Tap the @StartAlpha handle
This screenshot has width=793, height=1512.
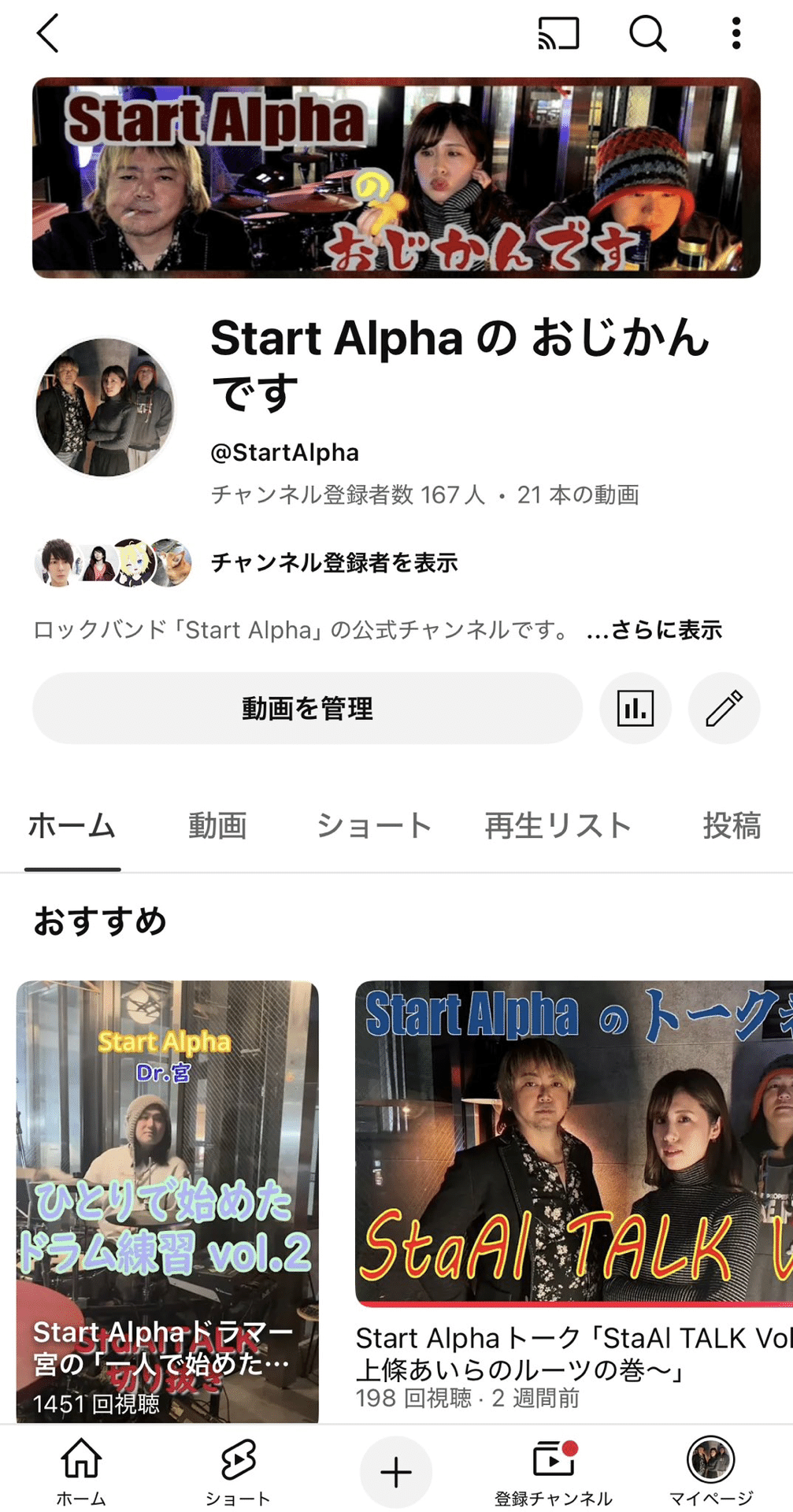click(x=283, y=451)
